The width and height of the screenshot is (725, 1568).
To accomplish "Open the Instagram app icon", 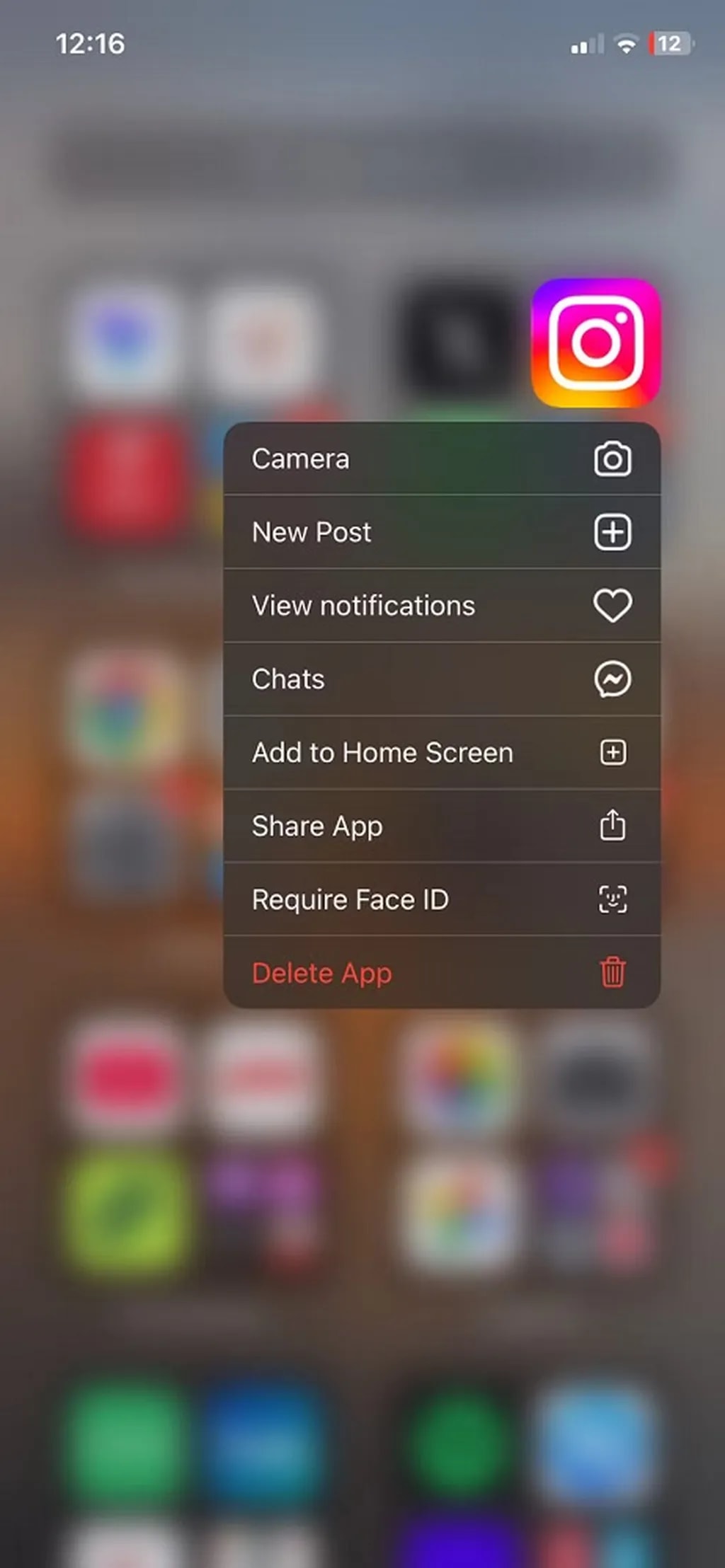I will pyautogui.click(x=595, y=343).
